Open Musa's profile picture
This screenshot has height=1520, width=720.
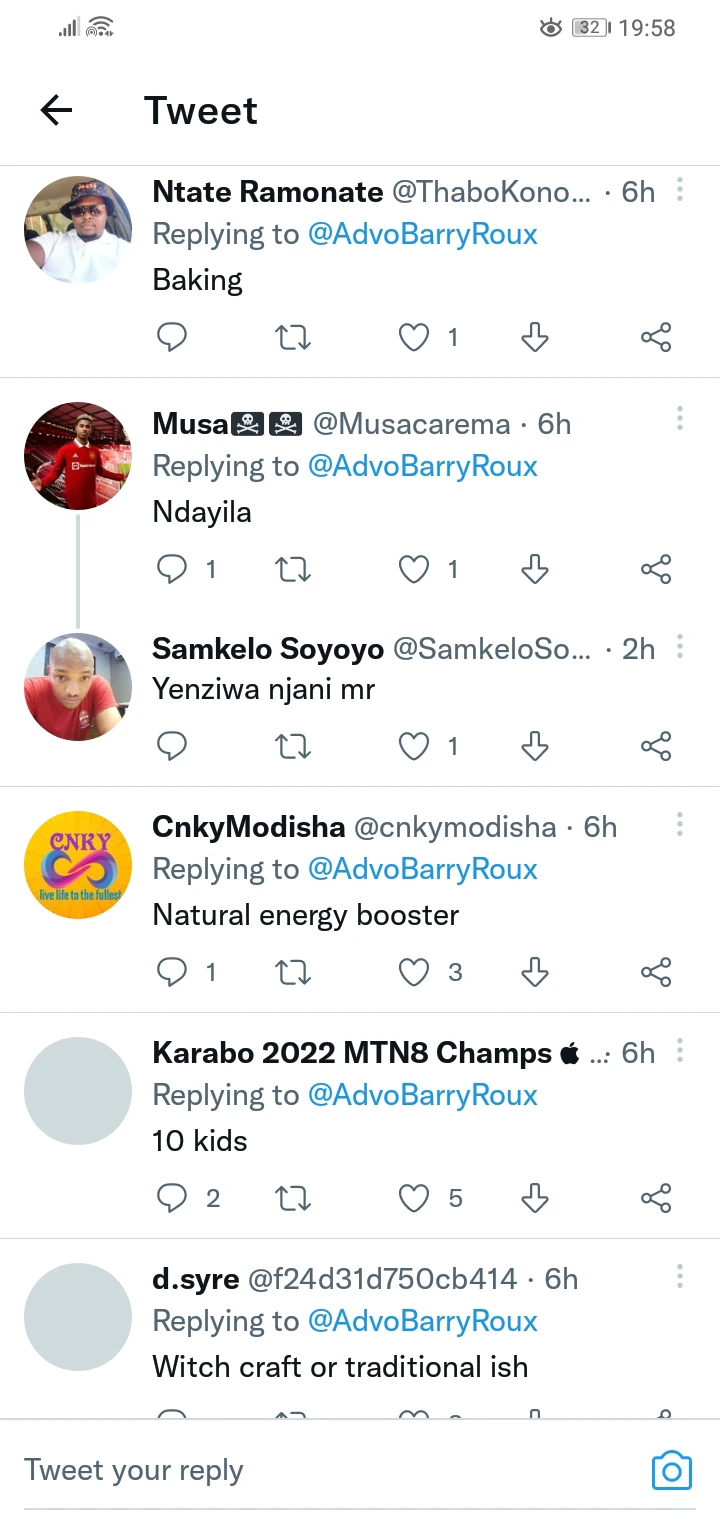(x=78, y=456)
